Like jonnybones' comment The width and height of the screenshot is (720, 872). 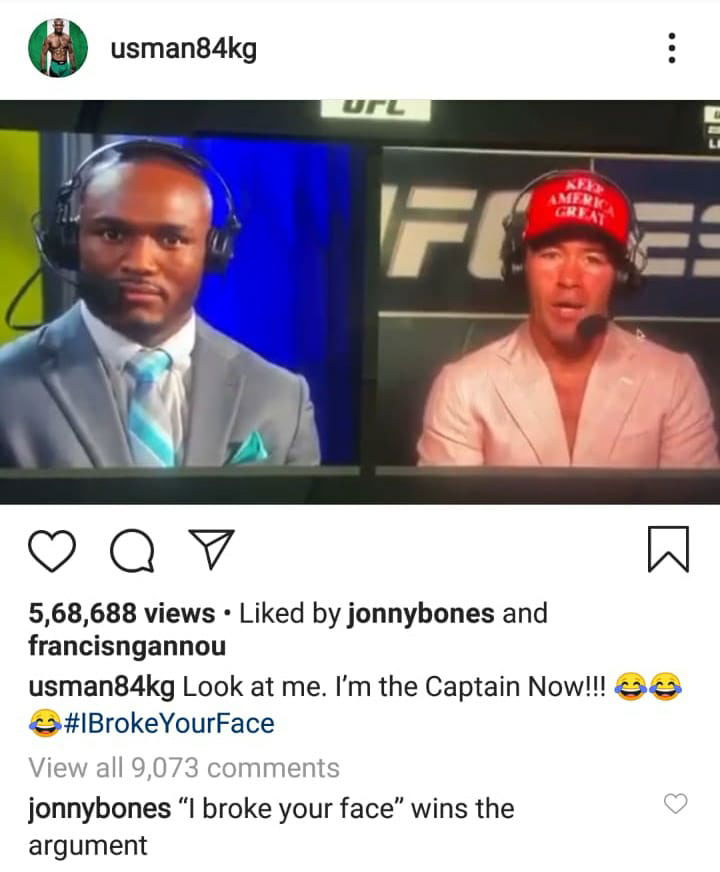click(676, 803)
